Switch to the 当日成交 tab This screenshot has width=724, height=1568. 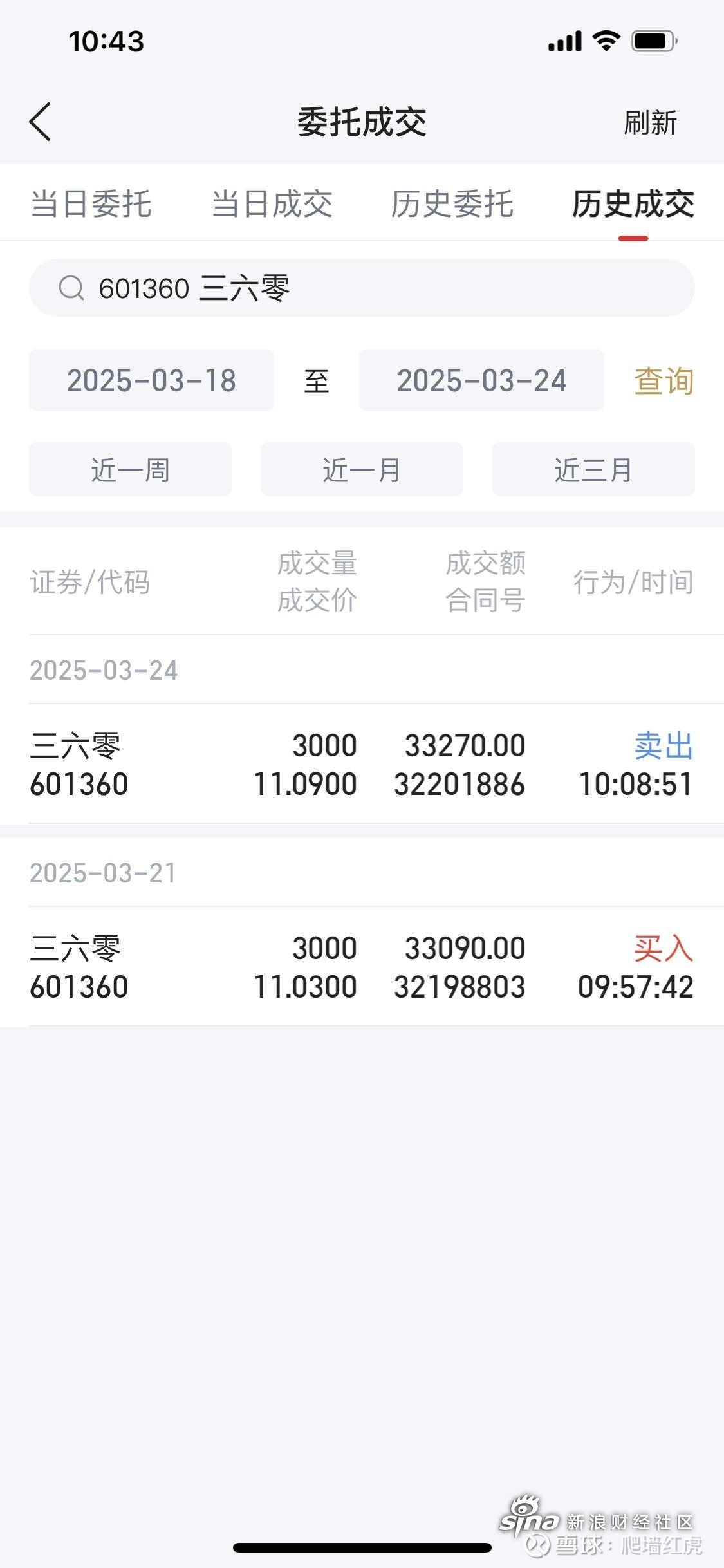272,204
